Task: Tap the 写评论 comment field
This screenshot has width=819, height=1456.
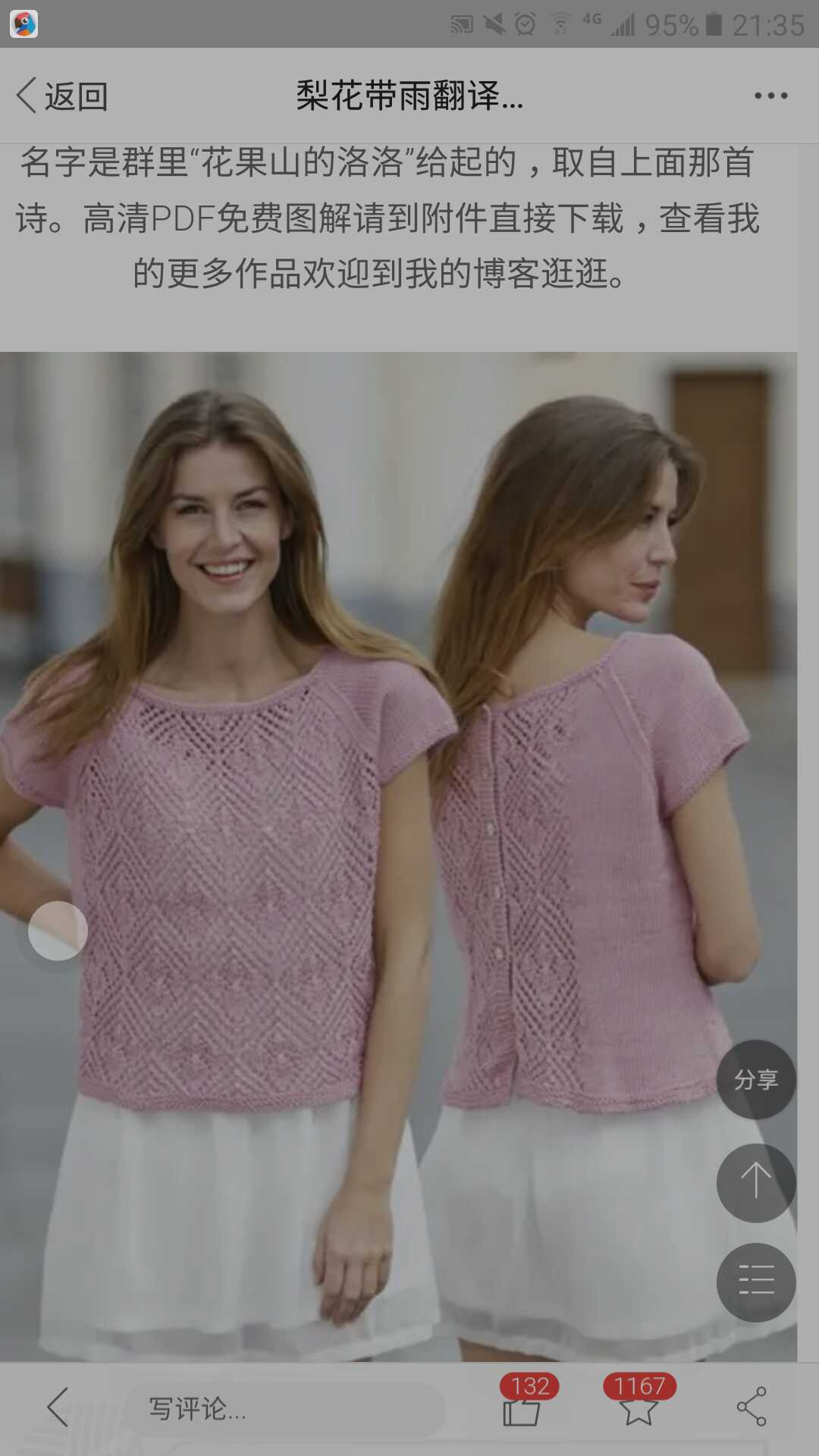Action: 284,1409
